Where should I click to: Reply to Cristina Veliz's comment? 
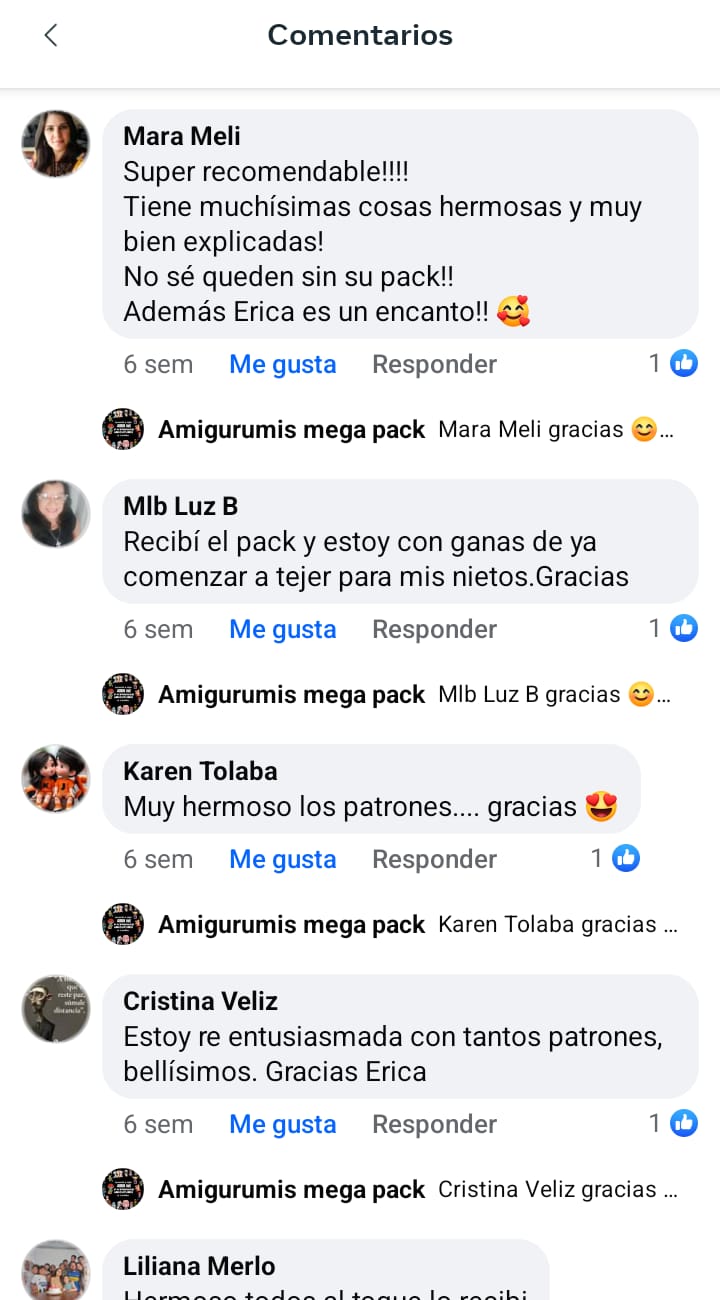(434, 1124)
